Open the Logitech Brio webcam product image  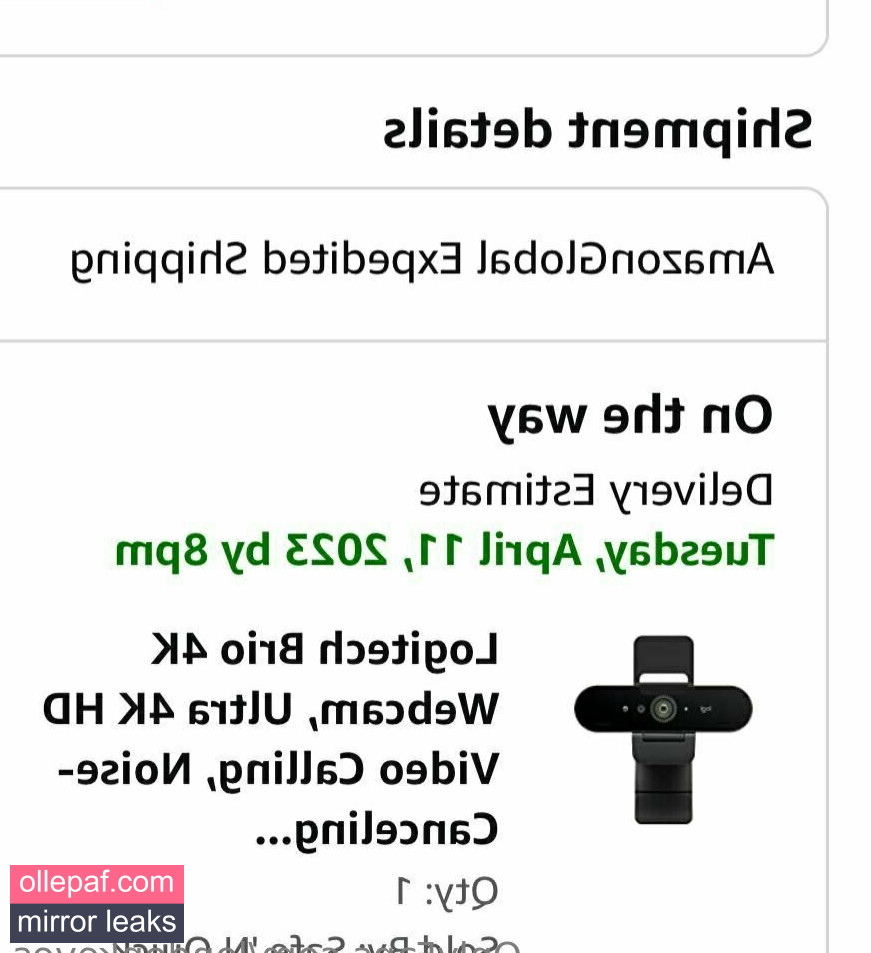coord(663,729)
